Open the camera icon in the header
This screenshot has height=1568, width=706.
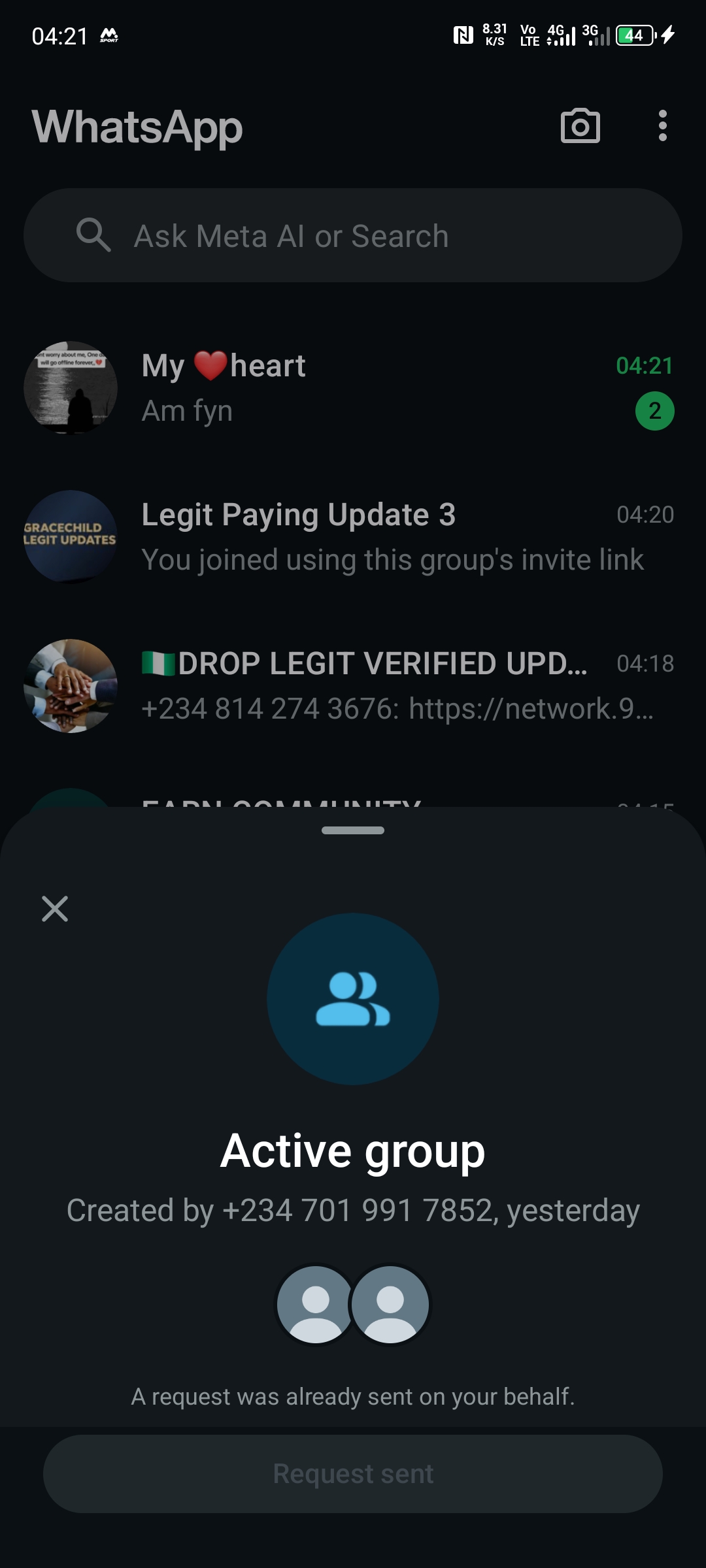[580, 125]
